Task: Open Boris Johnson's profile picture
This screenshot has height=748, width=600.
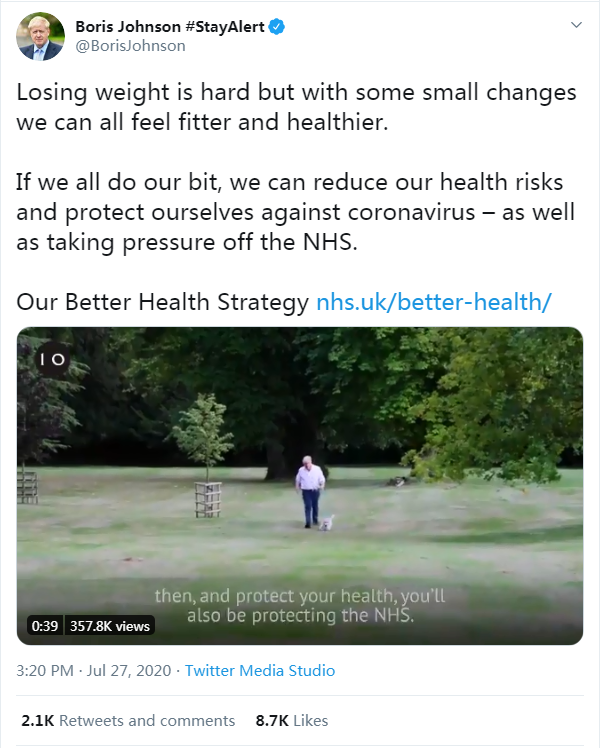Action: coord(41,36)
